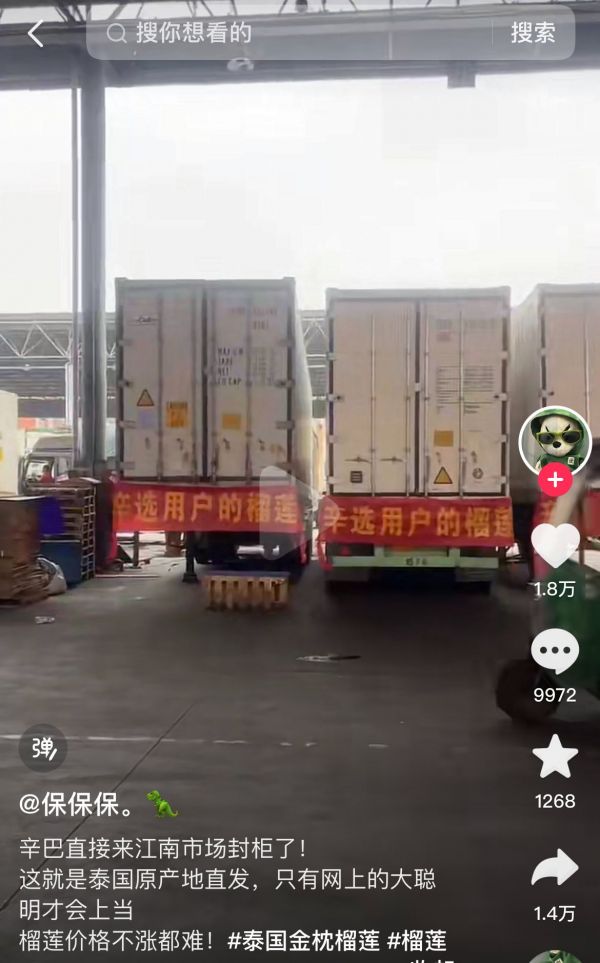600x963 pixels.
Task: Go back using the top-left arrow
Action: point(35,33)
